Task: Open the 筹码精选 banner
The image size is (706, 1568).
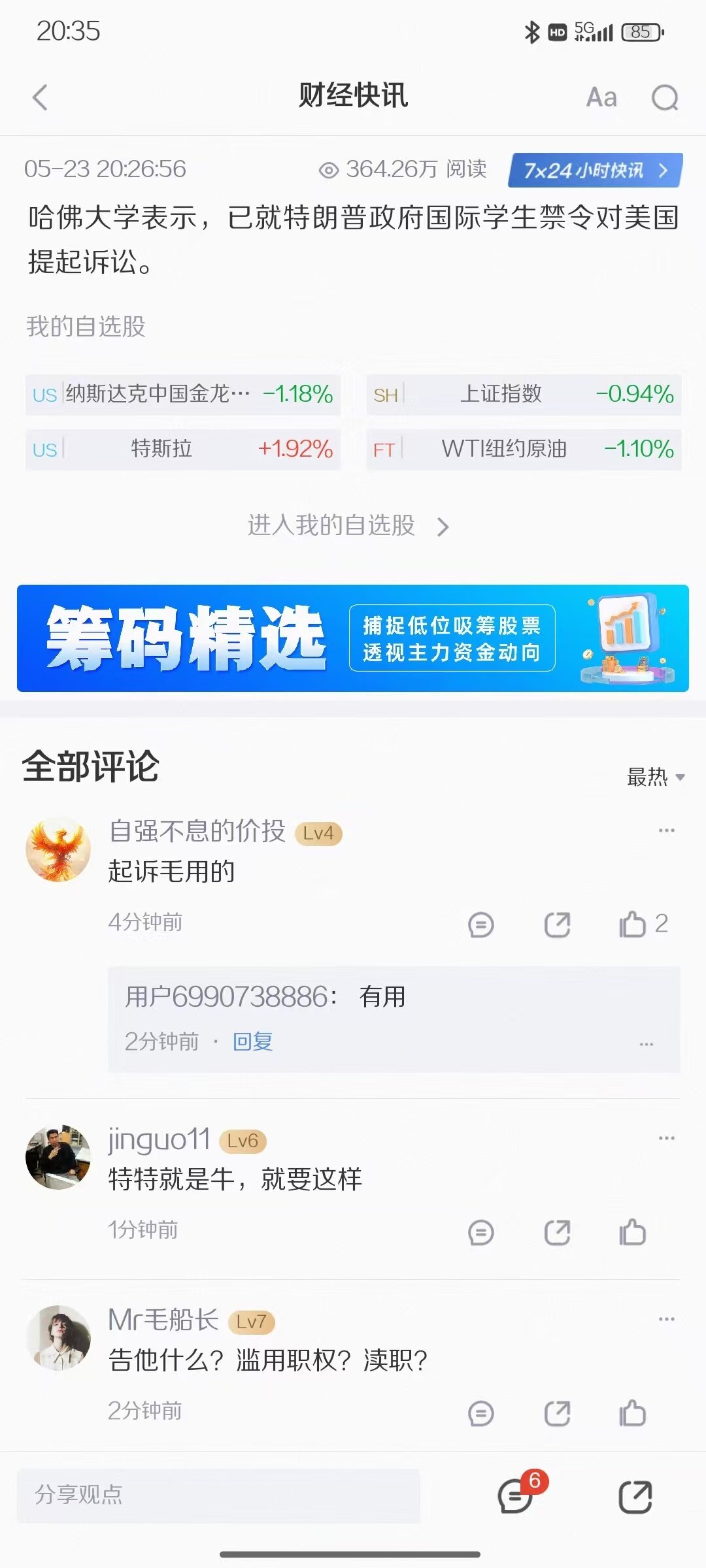Action: coord(353,638)
